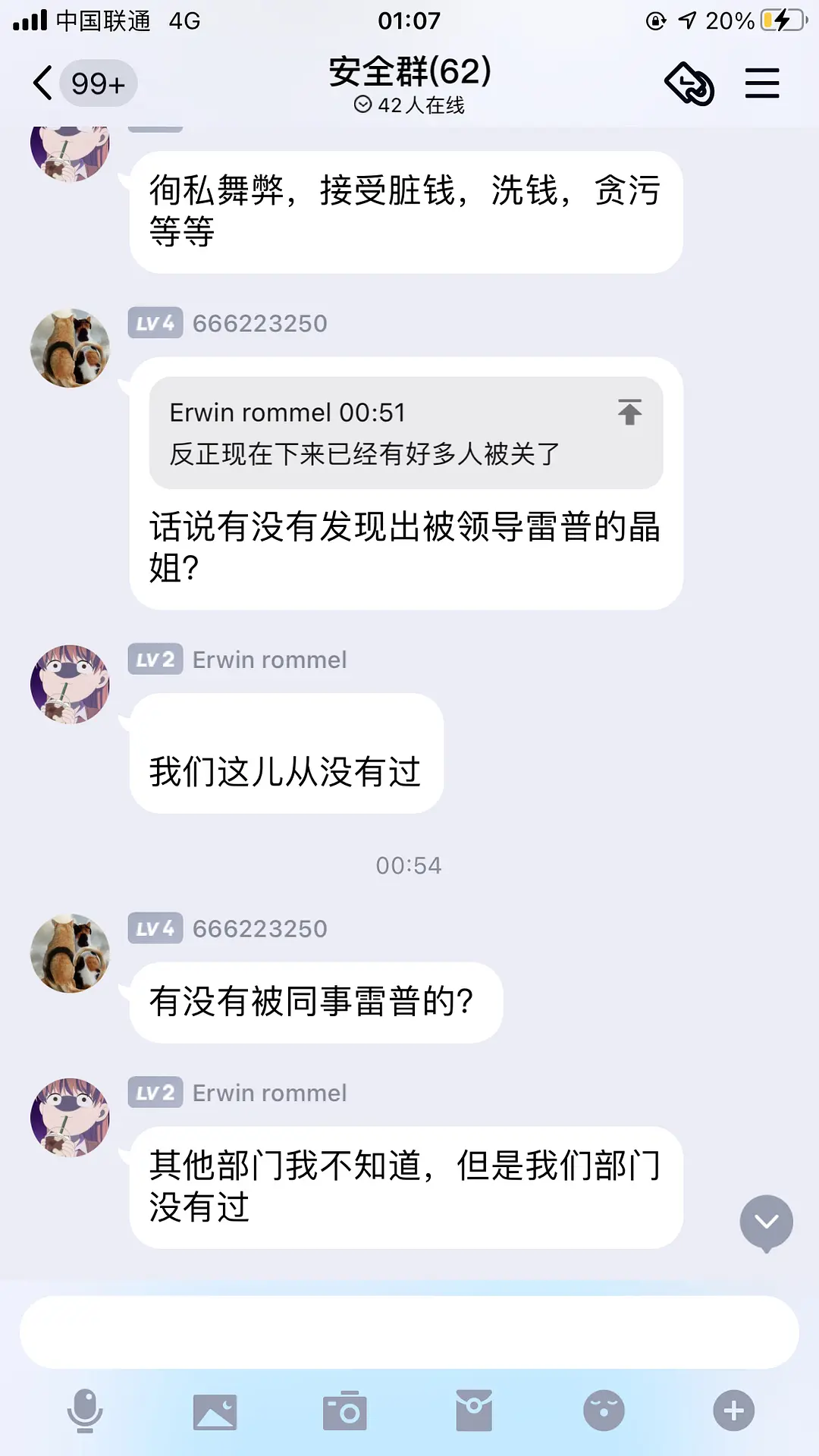Open the tag icon next to menu

(689, 83)
